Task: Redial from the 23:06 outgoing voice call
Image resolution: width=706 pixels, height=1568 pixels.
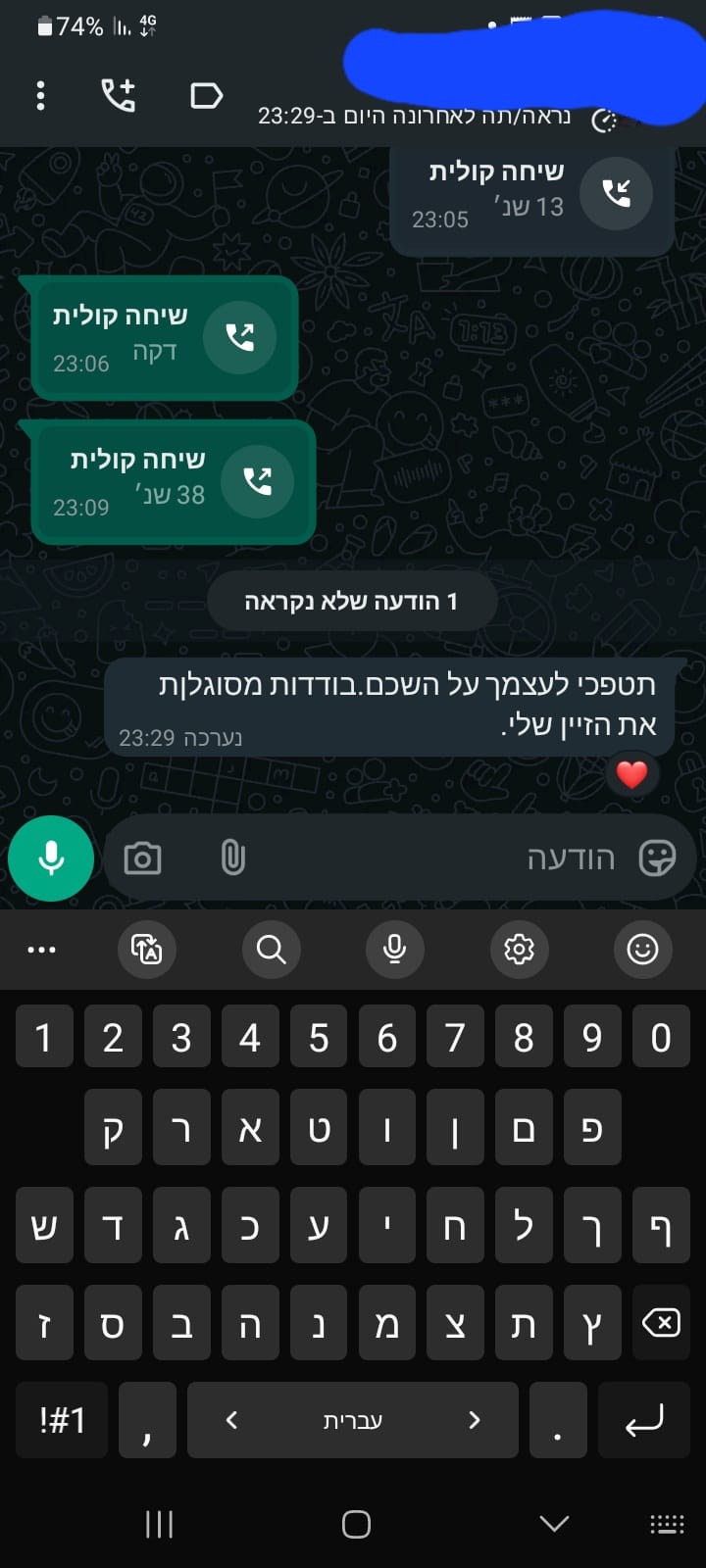Action: tap(239, 337)
